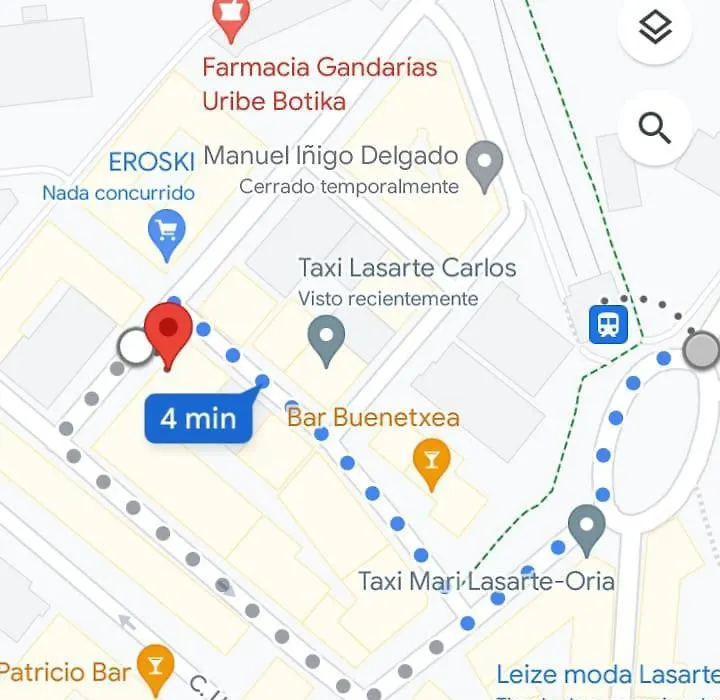Viewport: 720px width, 700px height.
Task: Open the Patricio Bar pin
Action: pyautogui.click(x=154, y=664)
